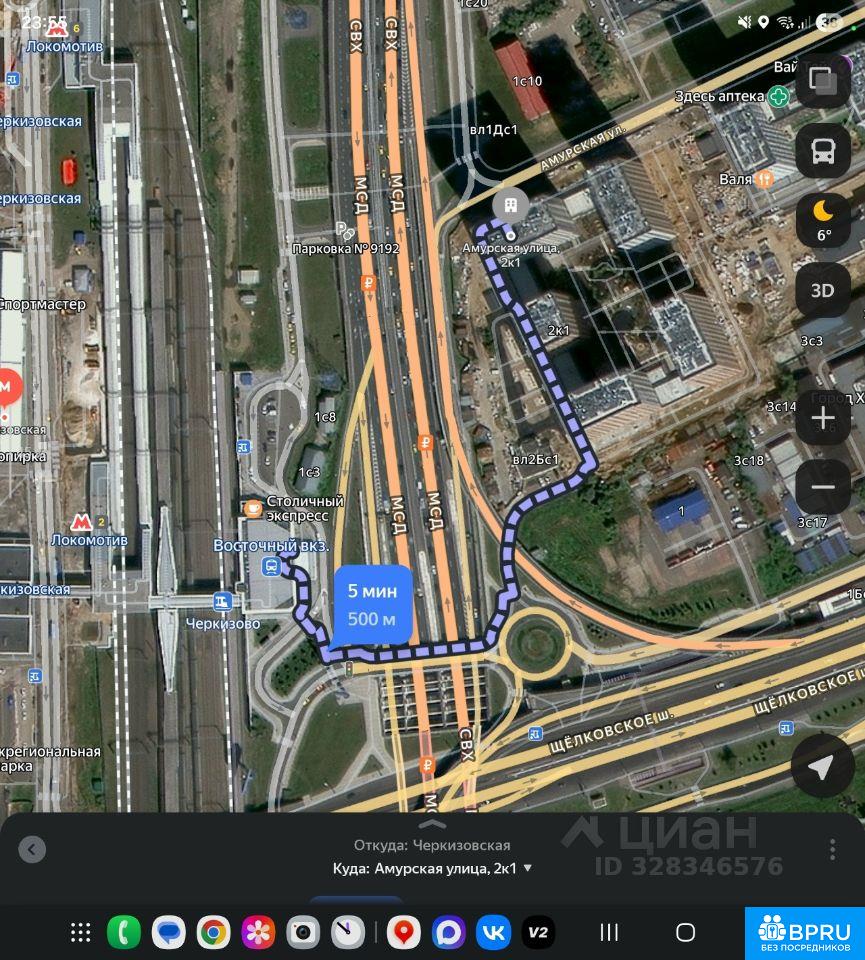Open the VK app from the taskbar
This screenshot has height=960, width=865.
(493, 932)
